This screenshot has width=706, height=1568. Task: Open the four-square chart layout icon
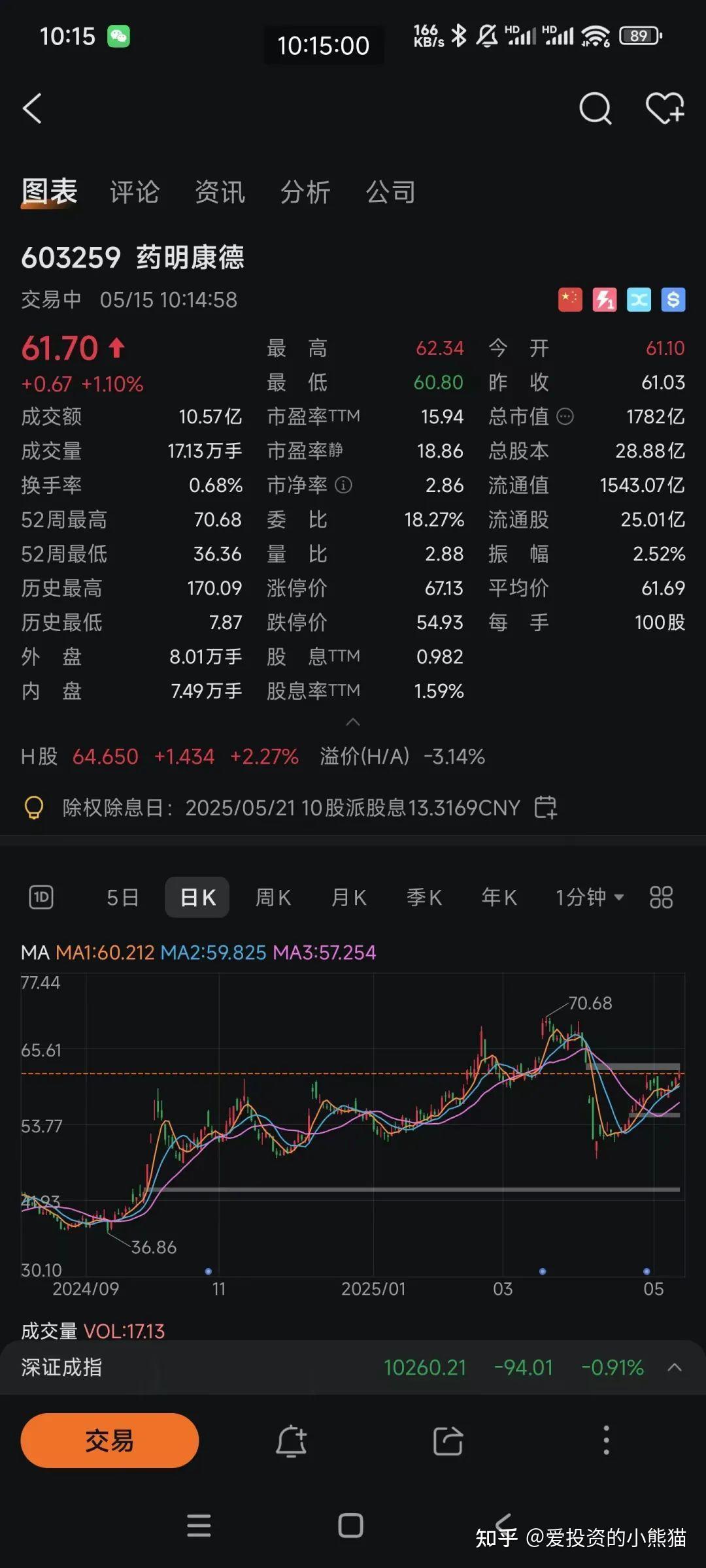pos(661,897)
